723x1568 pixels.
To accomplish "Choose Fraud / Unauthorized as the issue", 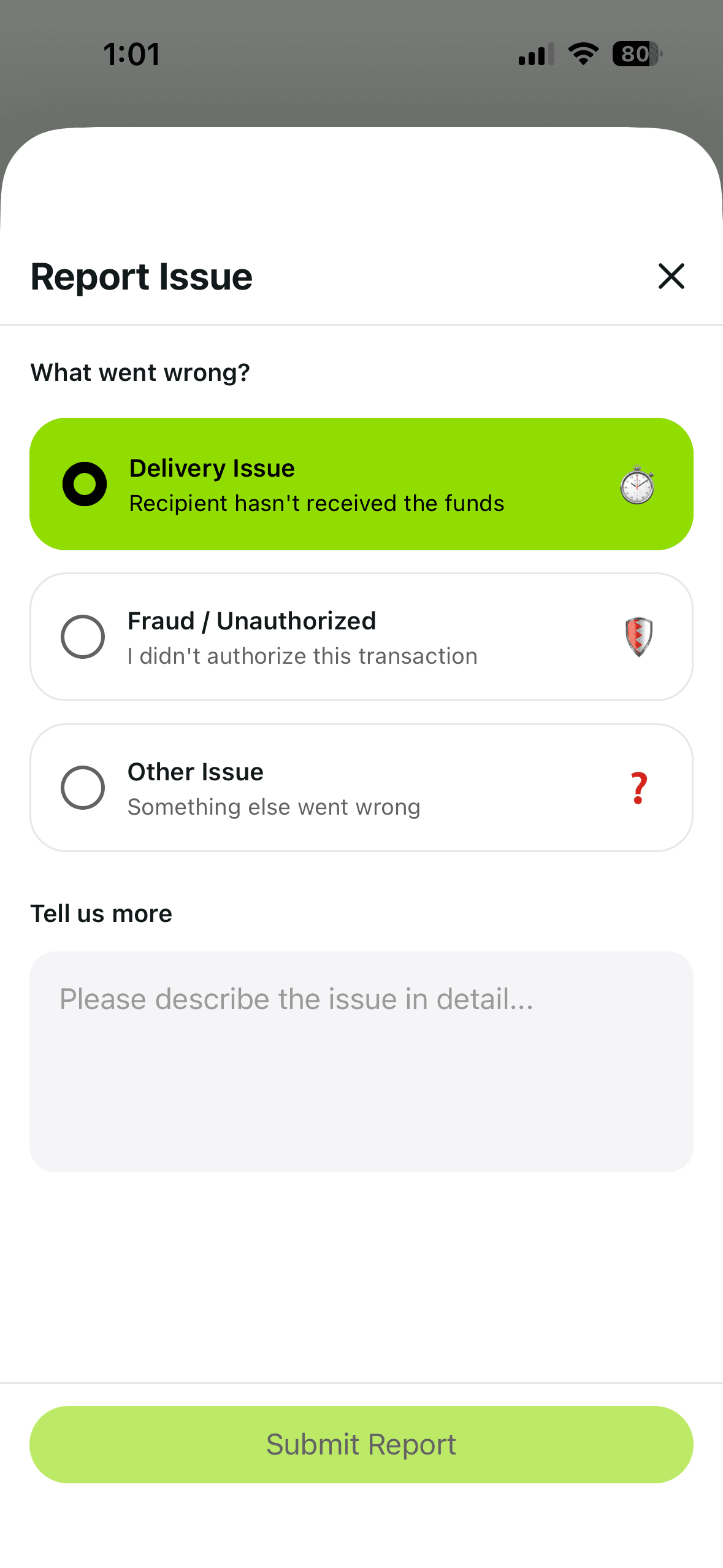I will (x=361, y=637).
